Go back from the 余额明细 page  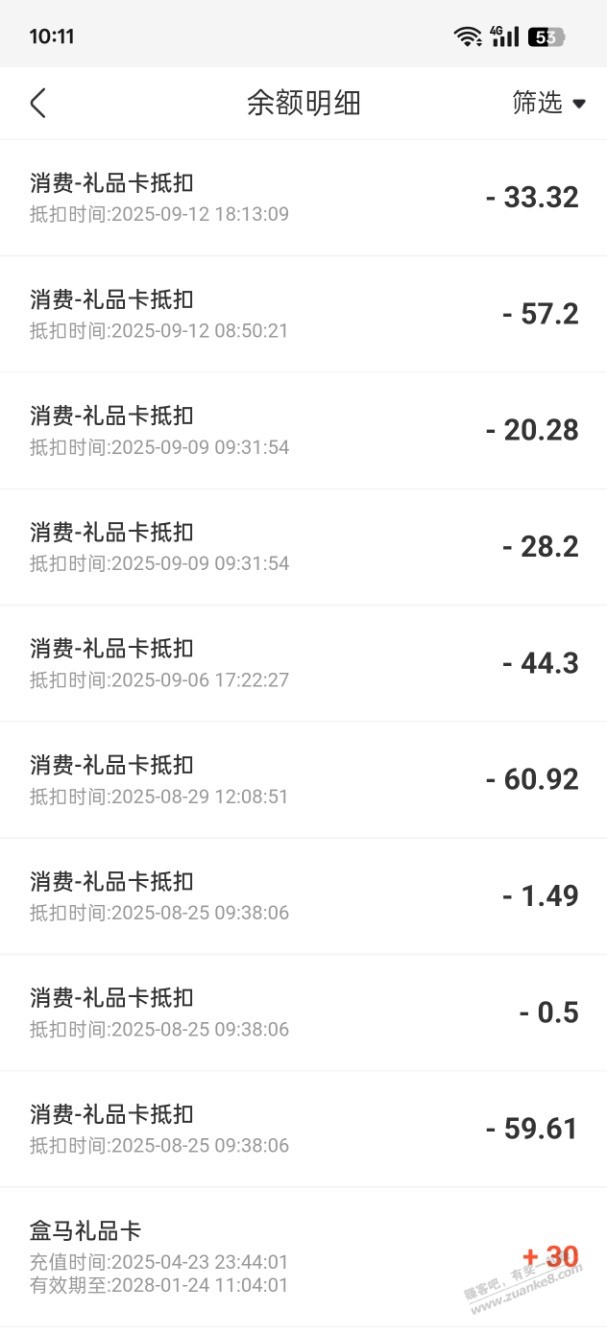[x=38, y=103]
